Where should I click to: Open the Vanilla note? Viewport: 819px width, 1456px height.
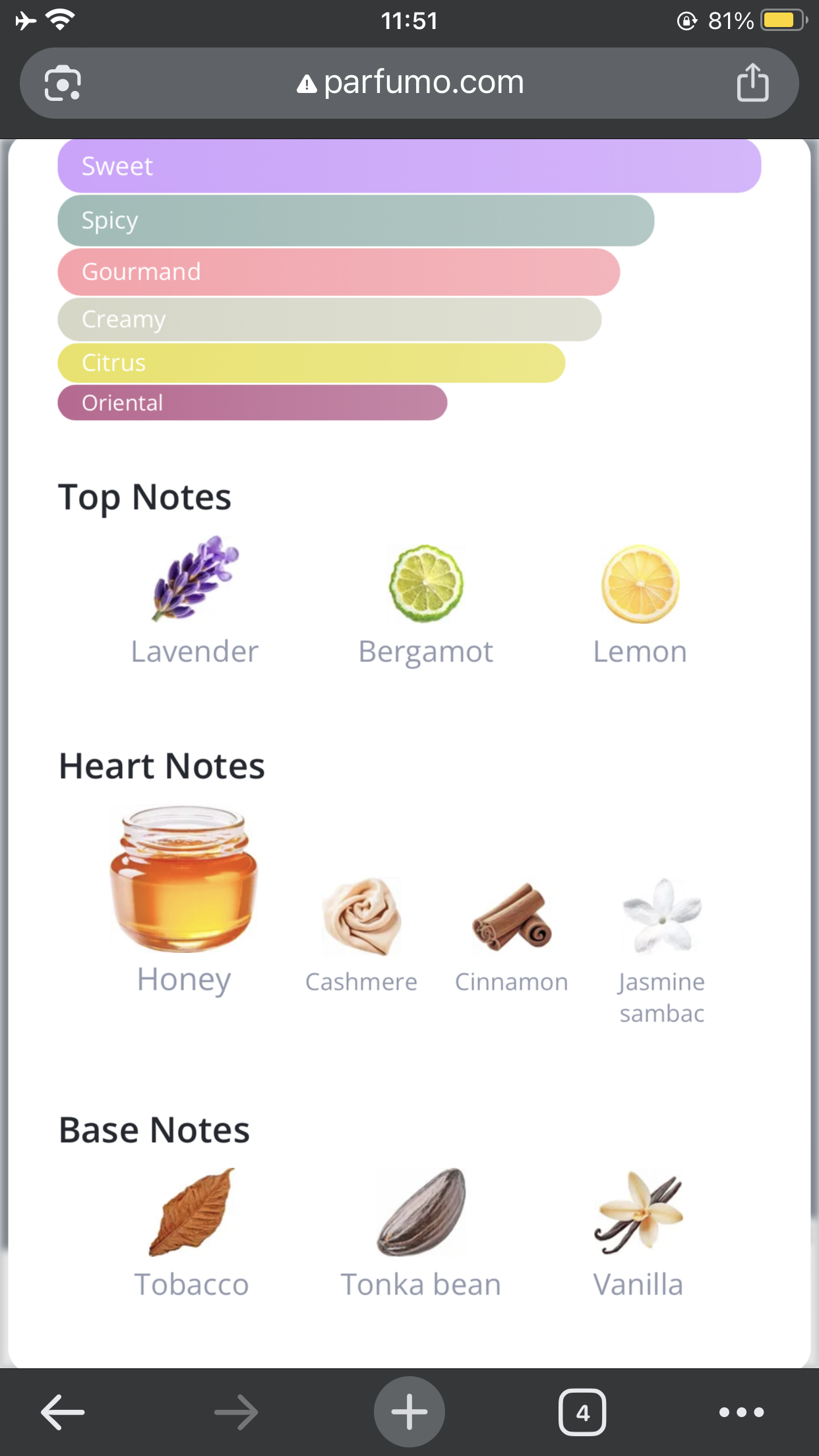click(638, 1233)
